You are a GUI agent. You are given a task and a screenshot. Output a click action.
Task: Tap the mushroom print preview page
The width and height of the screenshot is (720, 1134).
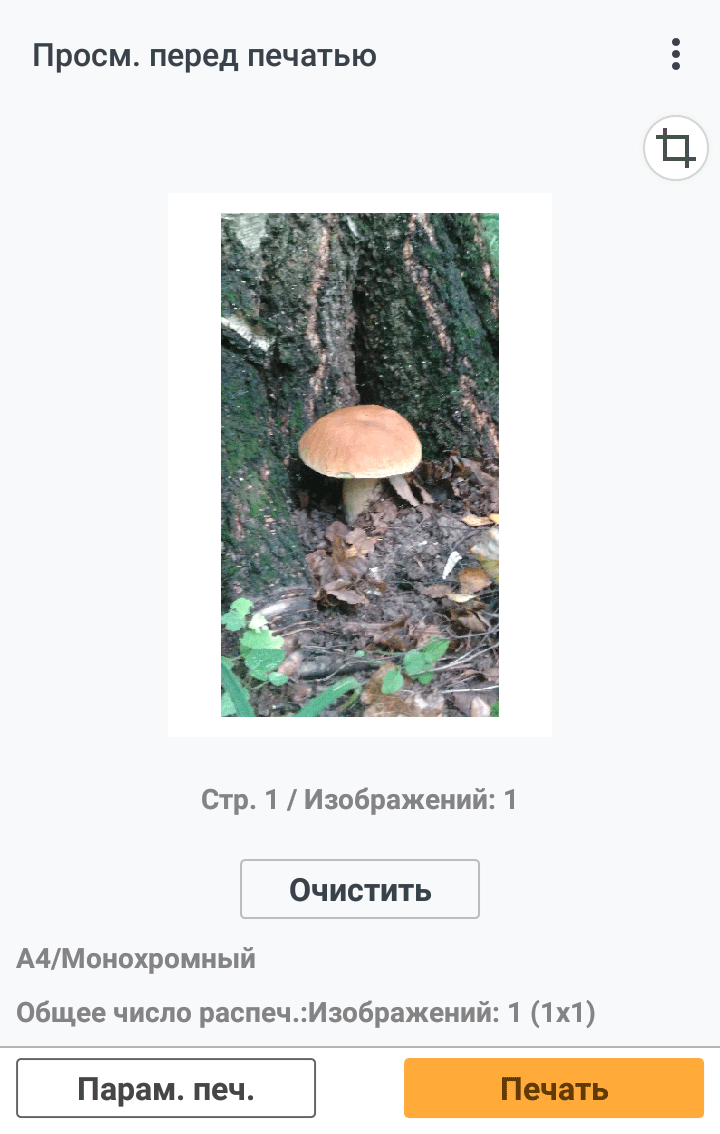pos(360,465)
